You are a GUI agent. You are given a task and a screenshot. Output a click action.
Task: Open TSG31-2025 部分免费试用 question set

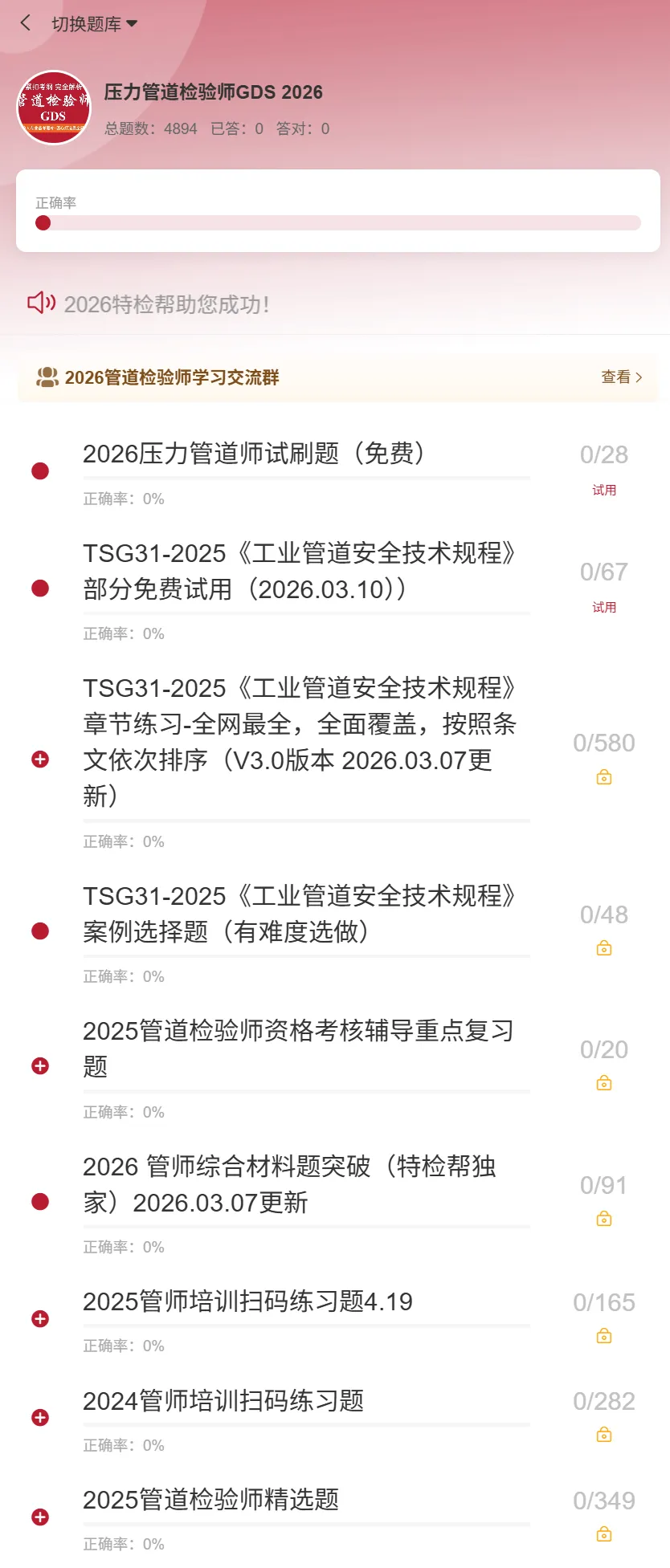point(299,571)
